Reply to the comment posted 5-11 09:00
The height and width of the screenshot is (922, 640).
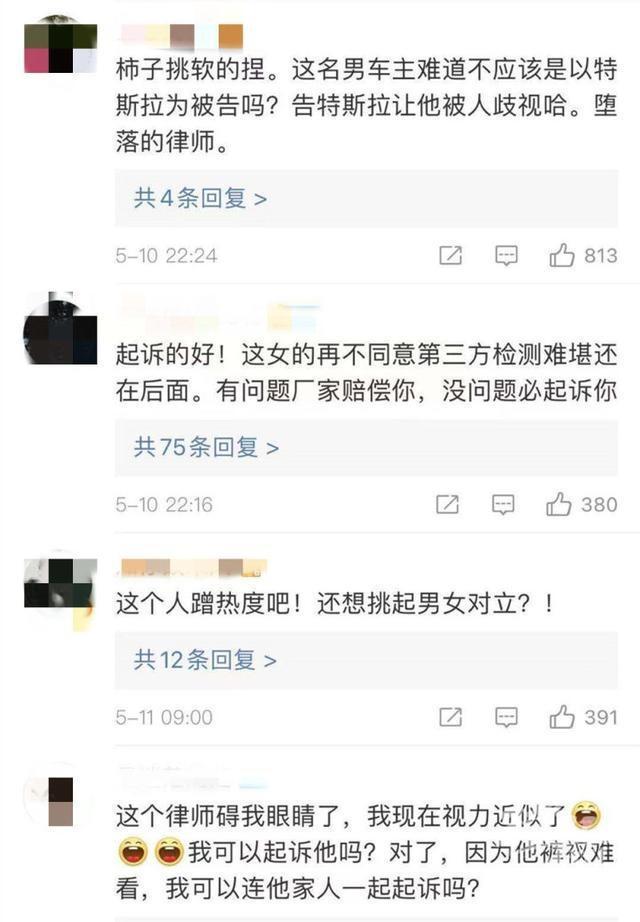(x=507, y=718)
